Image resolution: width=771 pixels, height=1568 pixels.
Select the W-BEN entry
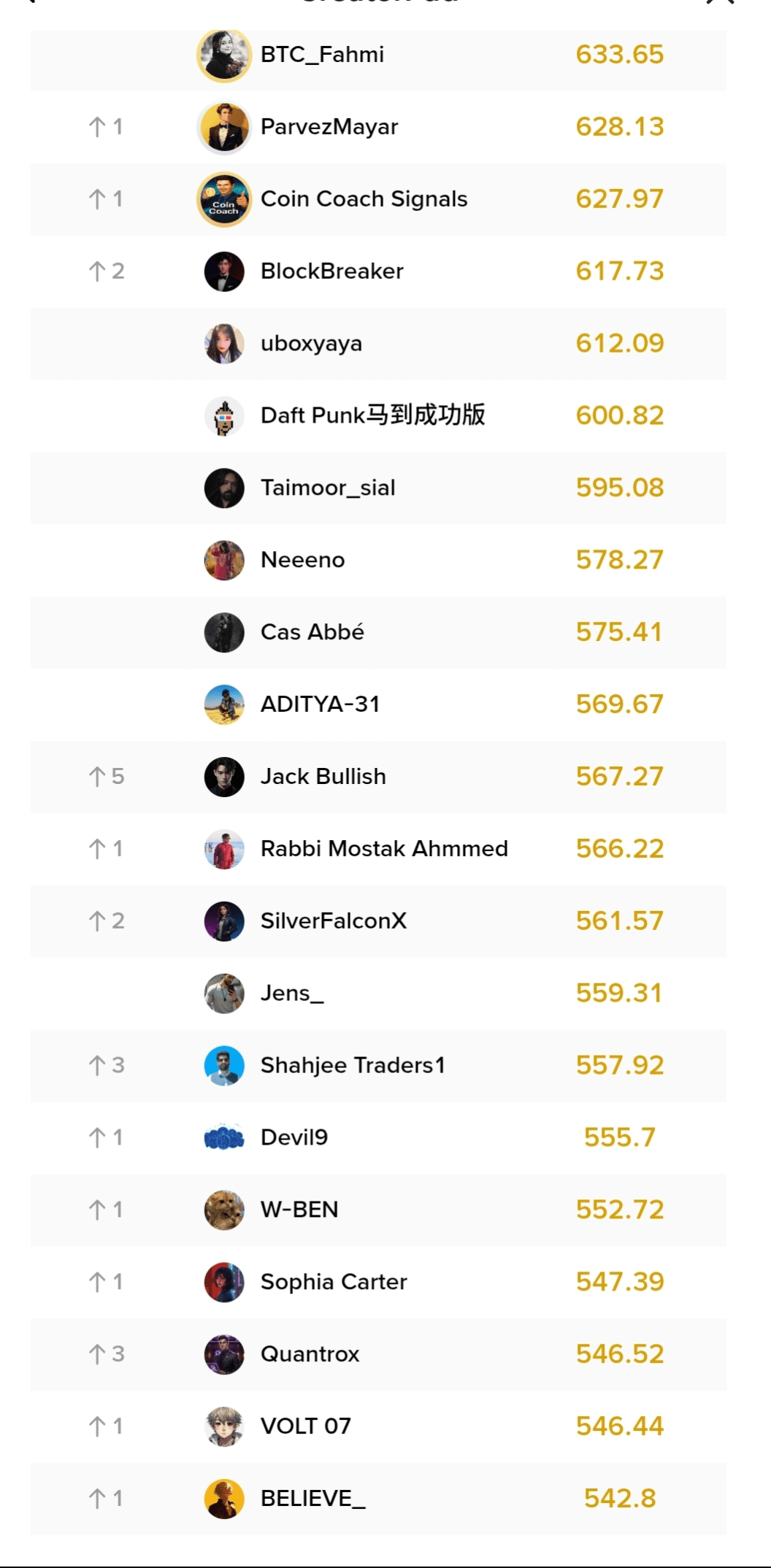point(299,1210)
